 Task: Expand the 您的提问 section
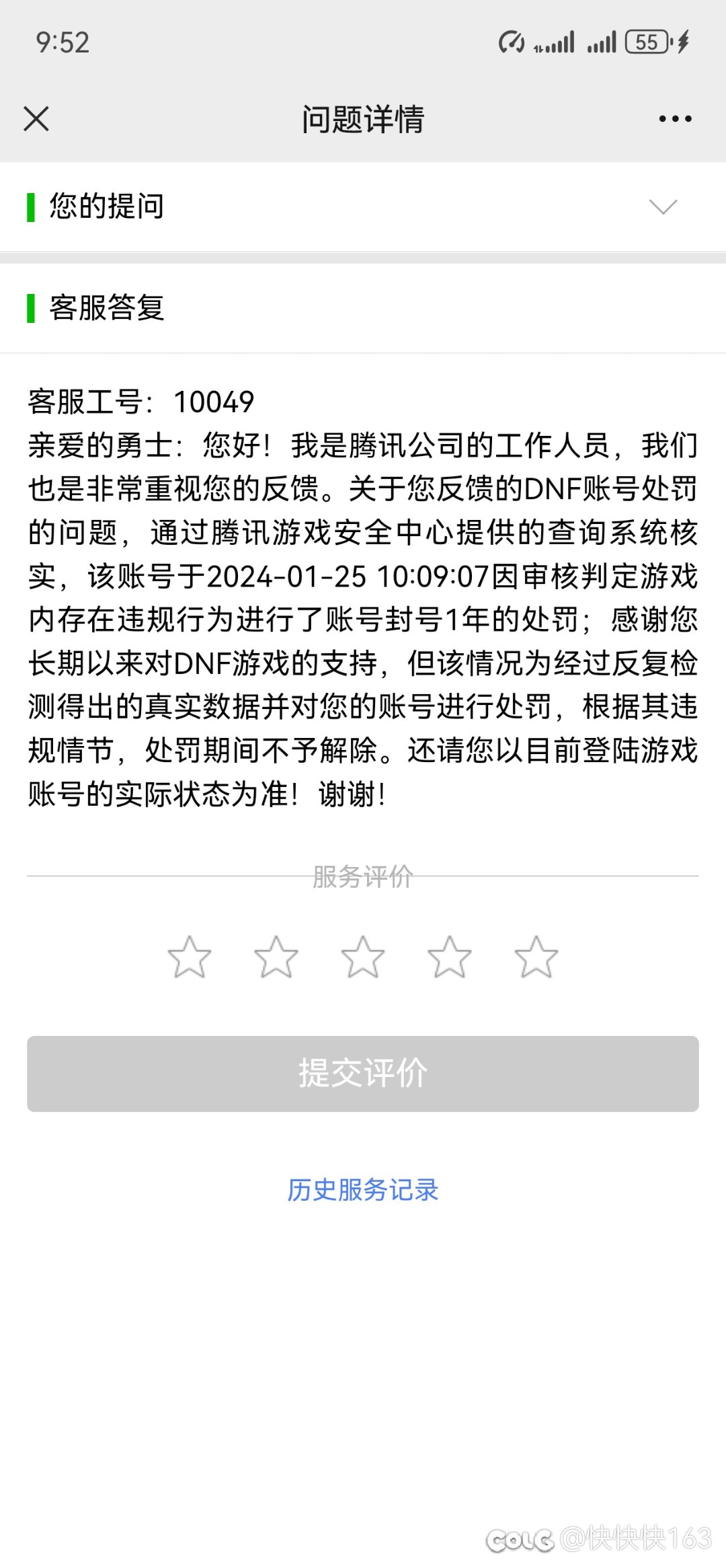363,207
